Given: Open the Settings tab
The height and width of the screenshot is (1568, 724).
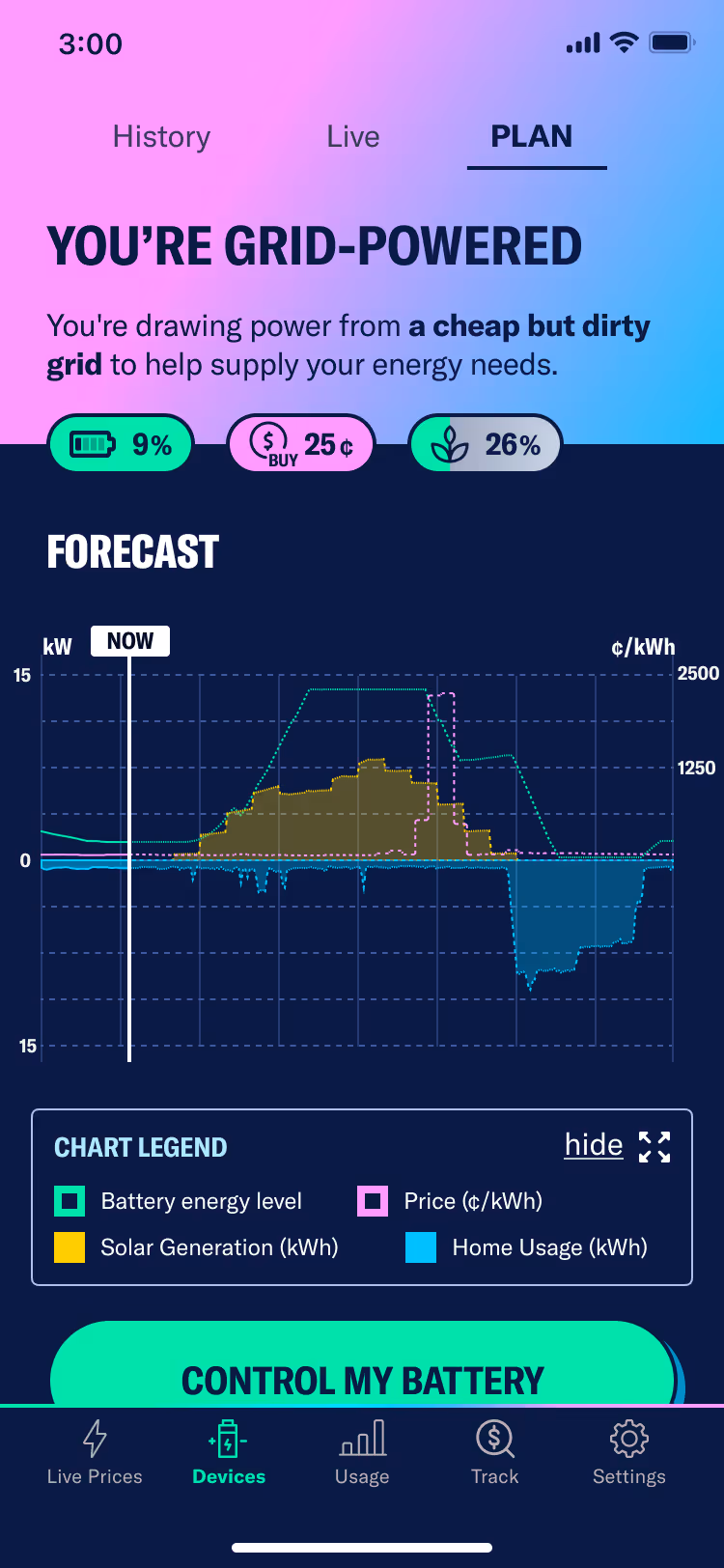Looking at the screenshot, I should tap(629, 1452).
